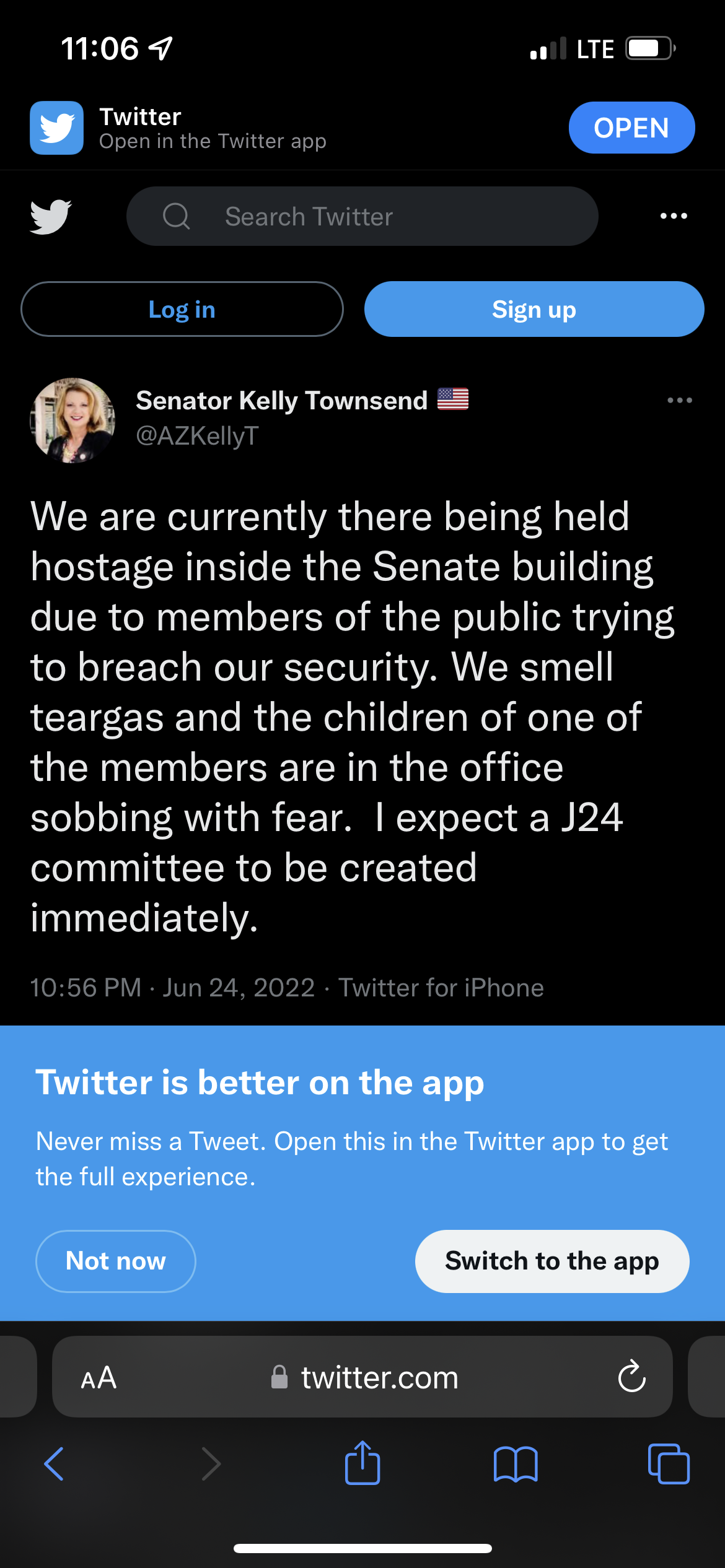Open the @AZKellyT profile handle
Image resolution: width=725 pixels, height=1568 pixels.
pos(197,436)
